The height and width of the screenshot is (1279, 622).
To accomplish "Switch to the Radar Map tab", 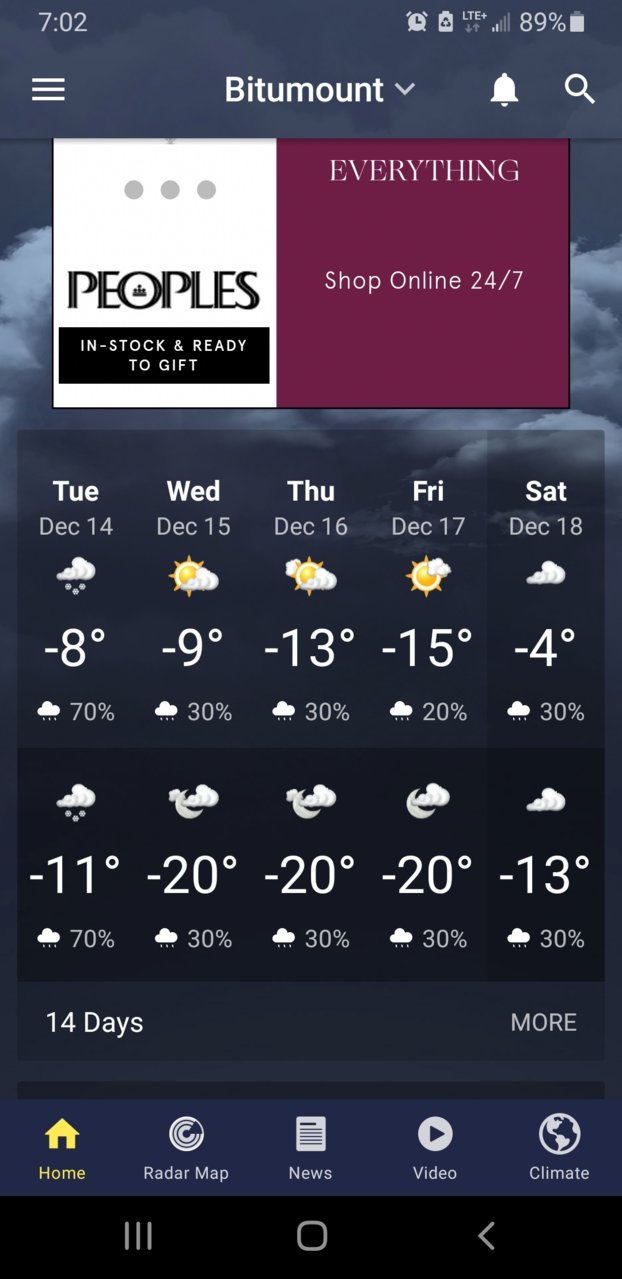I will click(x=186, y=1148).
